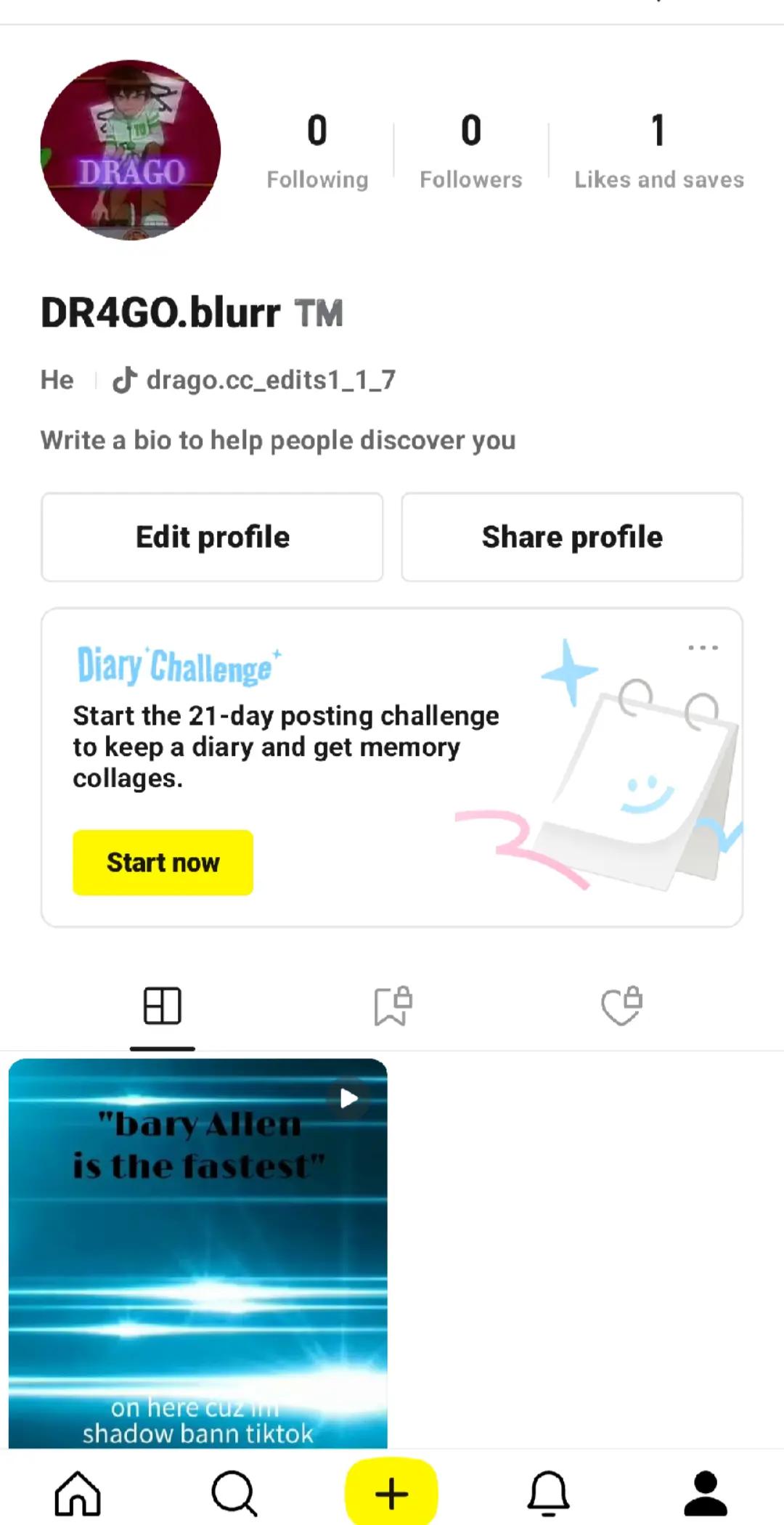
Task: Open Likes and saves count
Action: point(658,150)
